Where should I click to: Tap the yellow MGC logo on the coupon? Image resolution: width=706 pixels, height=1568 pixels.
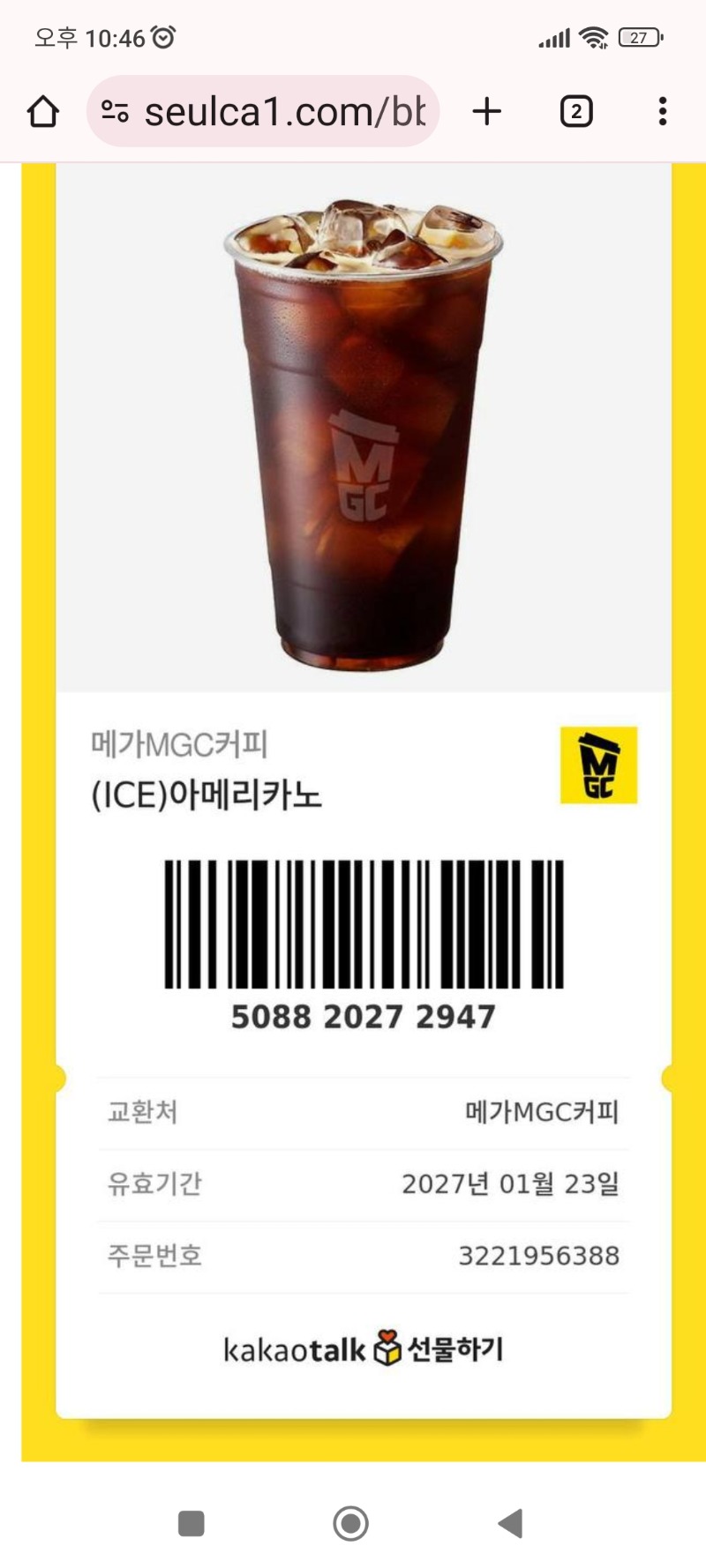click(598, 765)
